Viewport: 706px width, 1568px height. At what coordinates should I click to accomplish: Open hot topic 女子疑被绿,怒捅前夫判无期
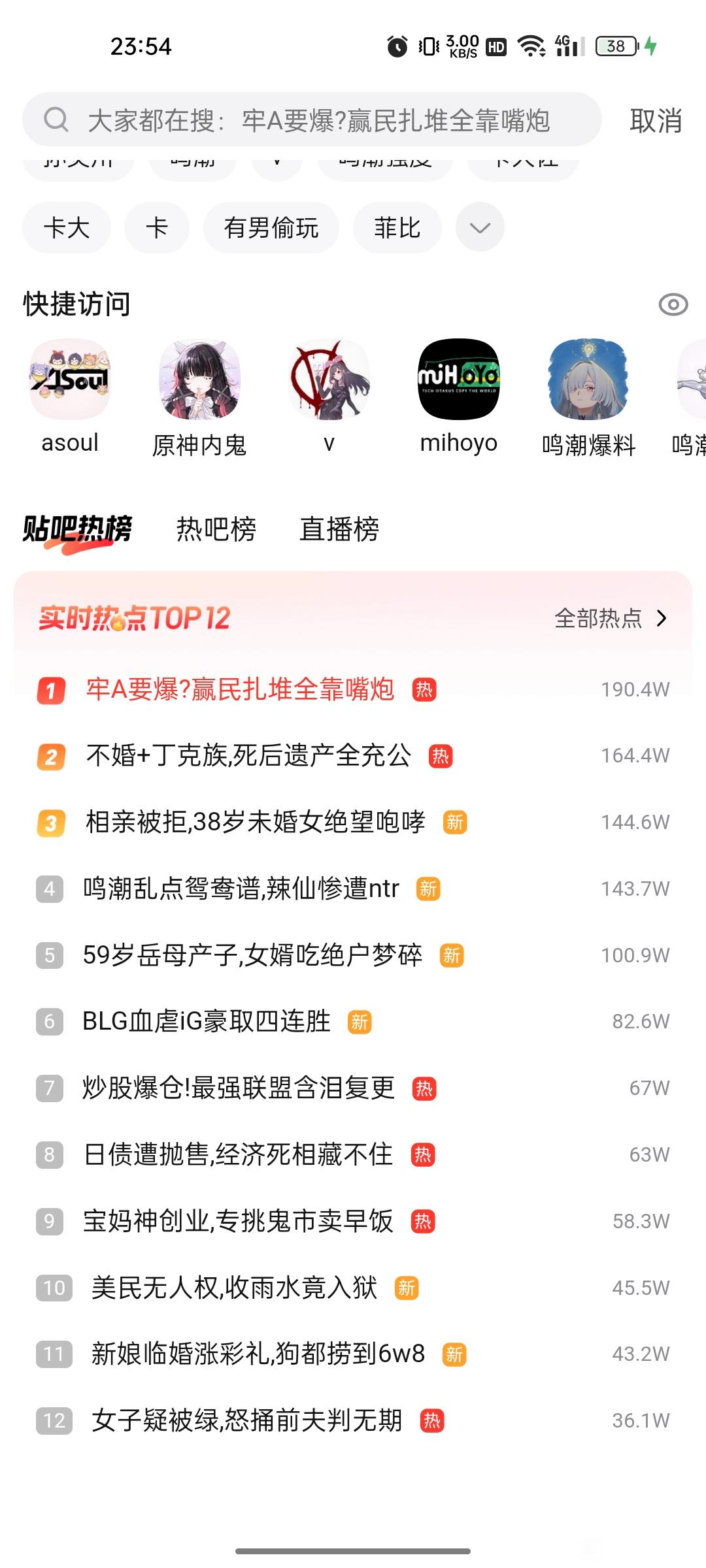pos(246,1420)
